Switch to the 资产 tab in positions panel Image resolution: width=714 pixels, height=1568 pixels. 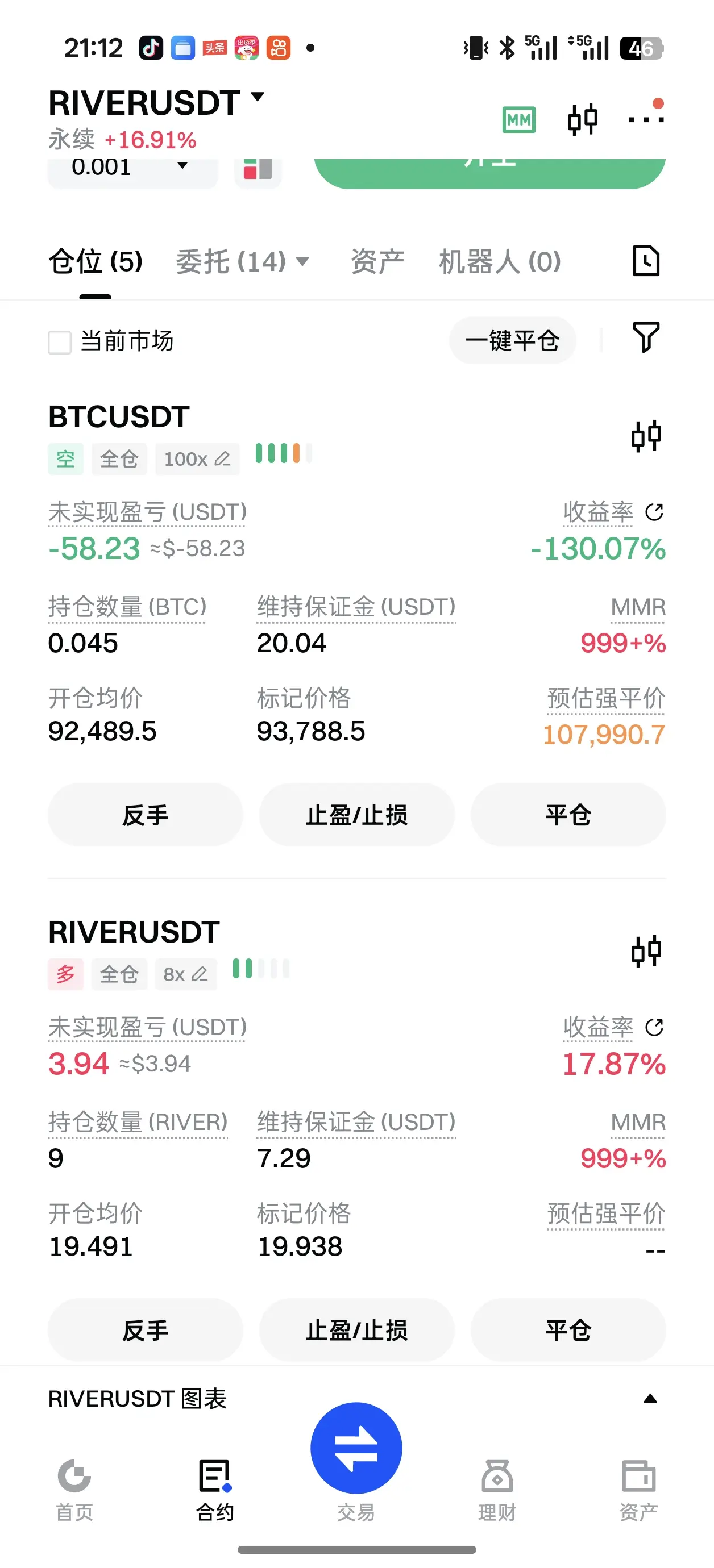point(377,262)
